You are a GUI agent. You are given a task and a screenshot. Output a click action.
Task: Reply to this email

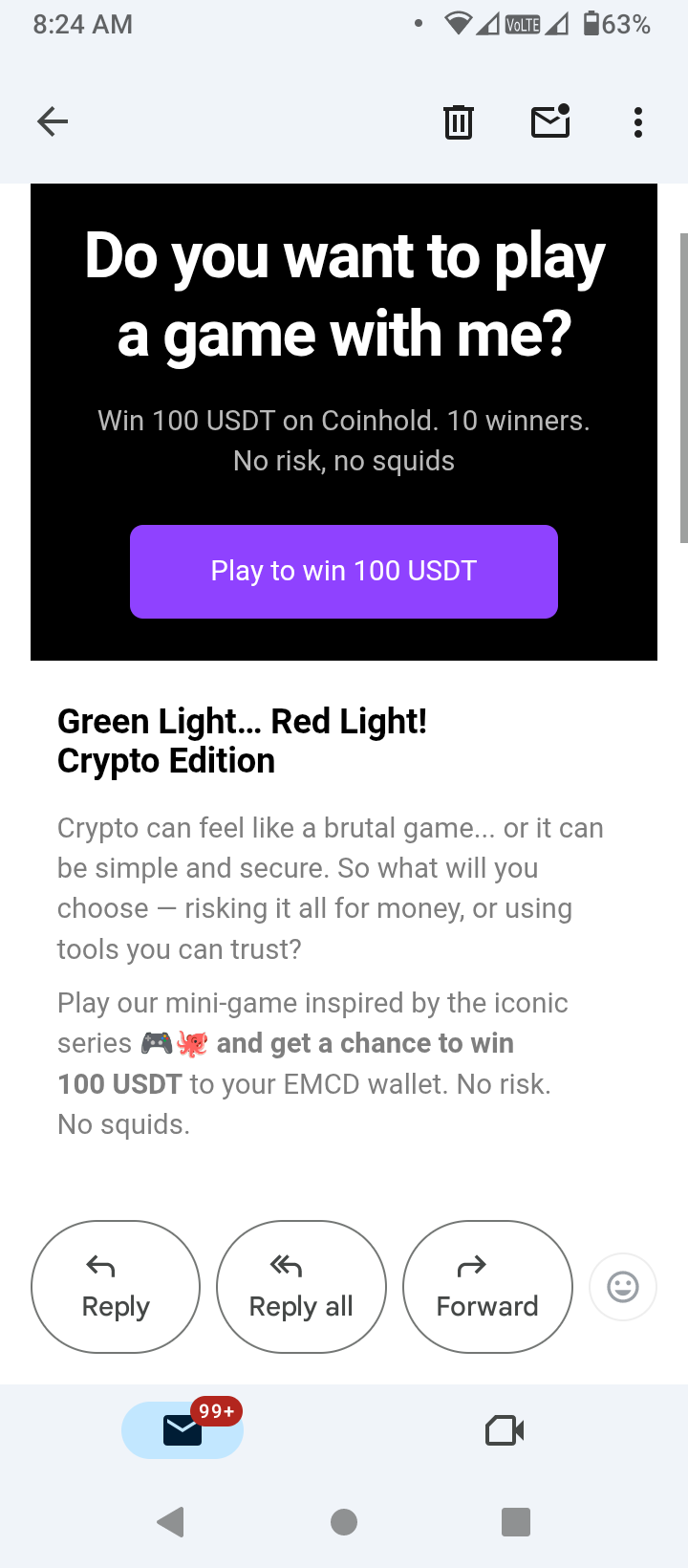tap(116, 1286)
